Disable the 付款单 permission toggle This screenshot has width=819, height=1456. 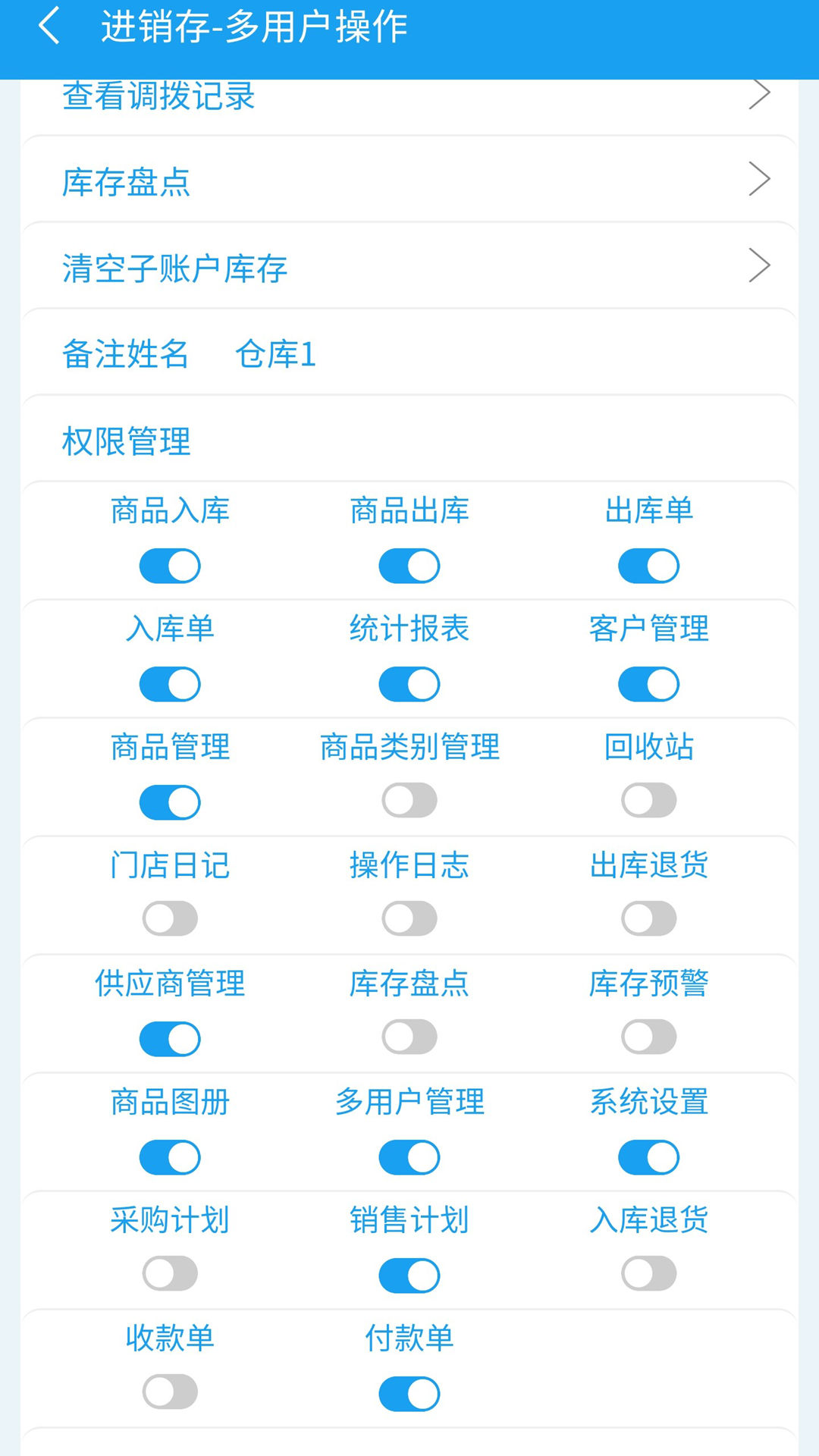tap(409, 1392)
